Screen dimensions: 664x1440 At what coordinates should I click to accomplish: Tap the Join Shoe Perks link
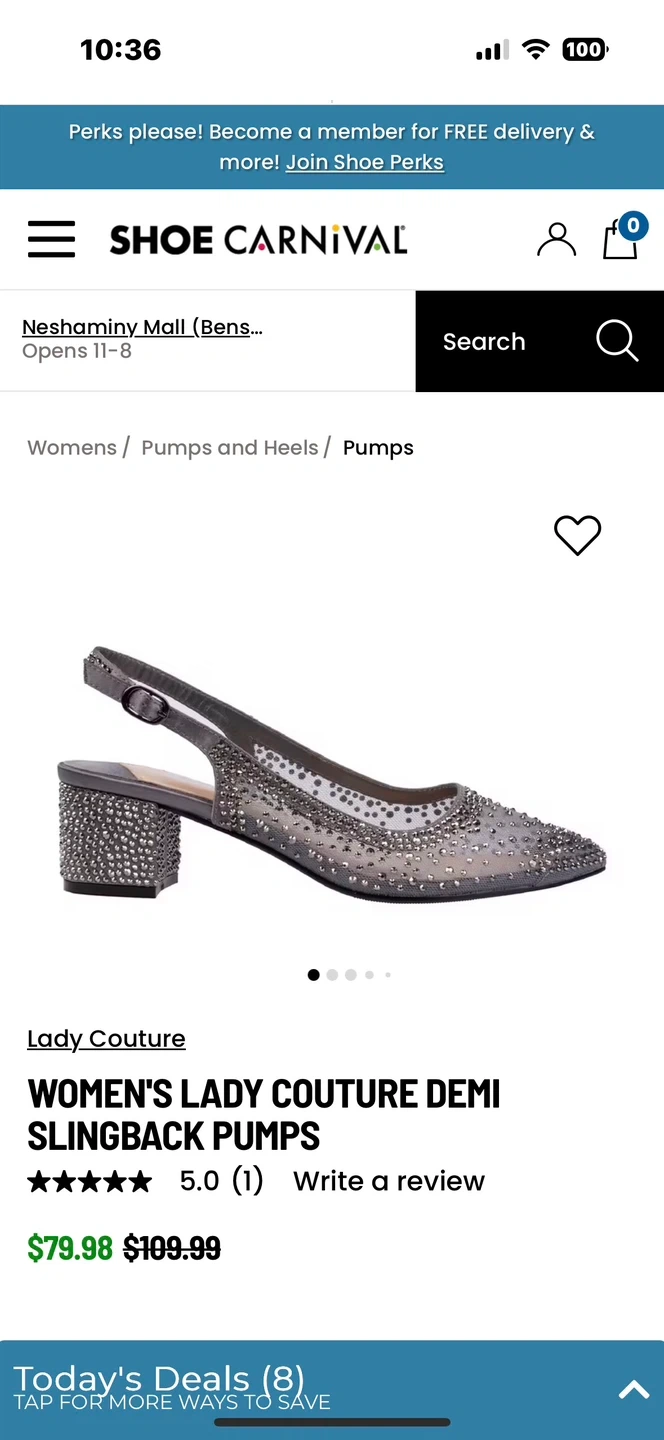click(x=364, y=162)
